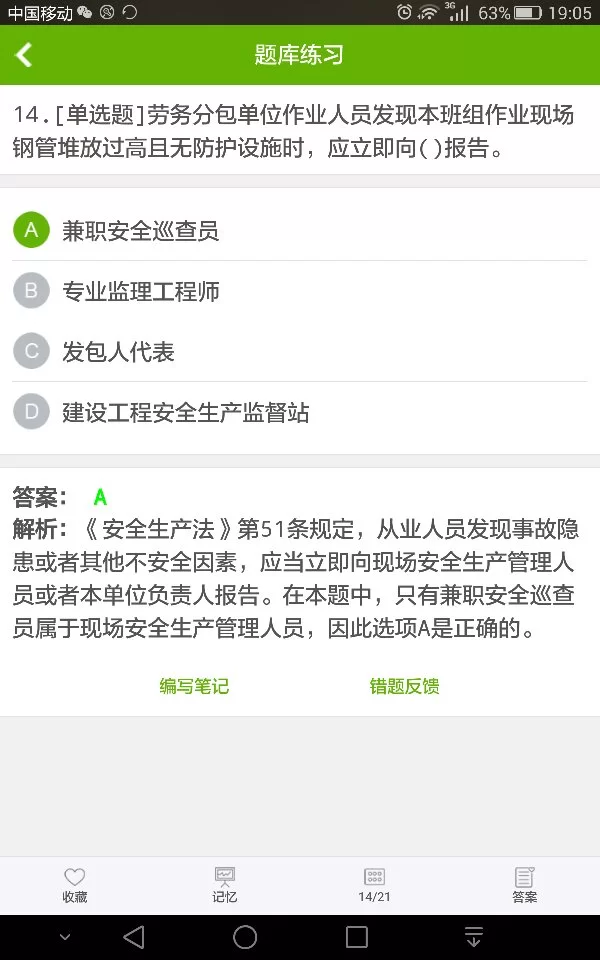Viewport: 600px width, 960px height.
Task: Tap the system home button
Action: click(x=245, y=937)
